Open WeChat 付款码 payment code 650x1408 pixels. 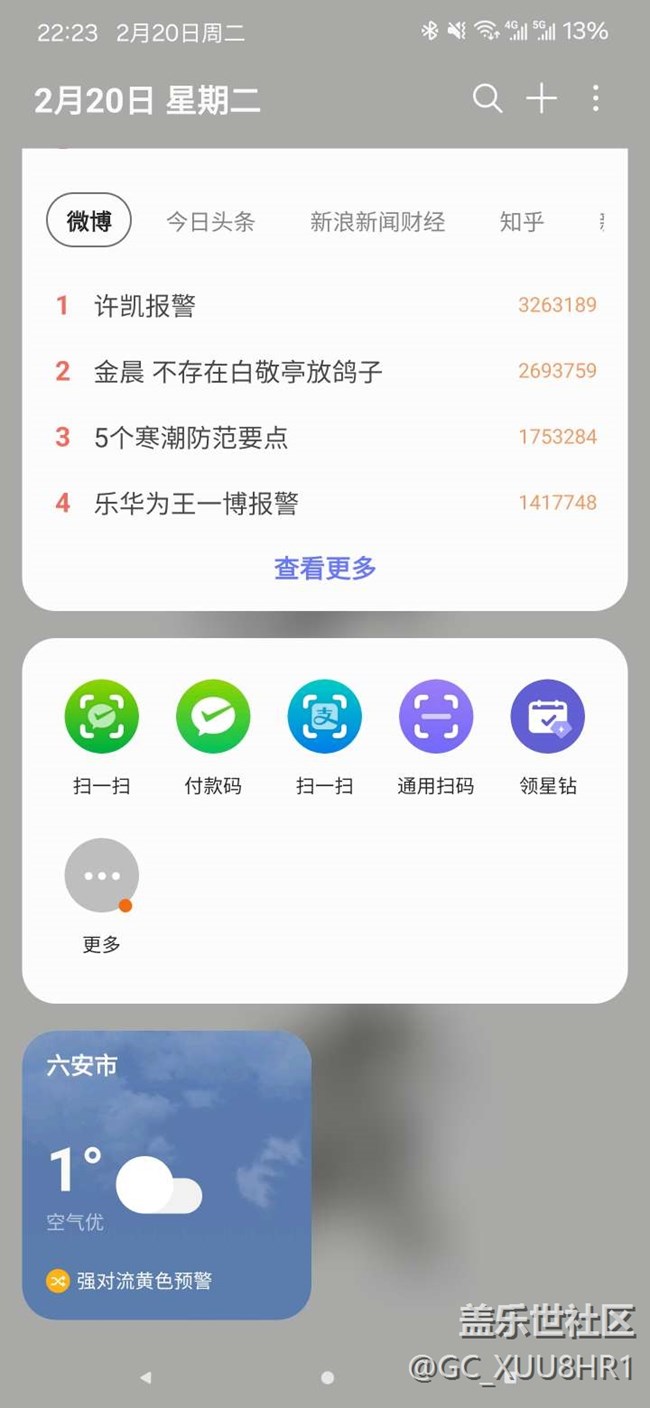pyautogui.click(x=213, y=737)
